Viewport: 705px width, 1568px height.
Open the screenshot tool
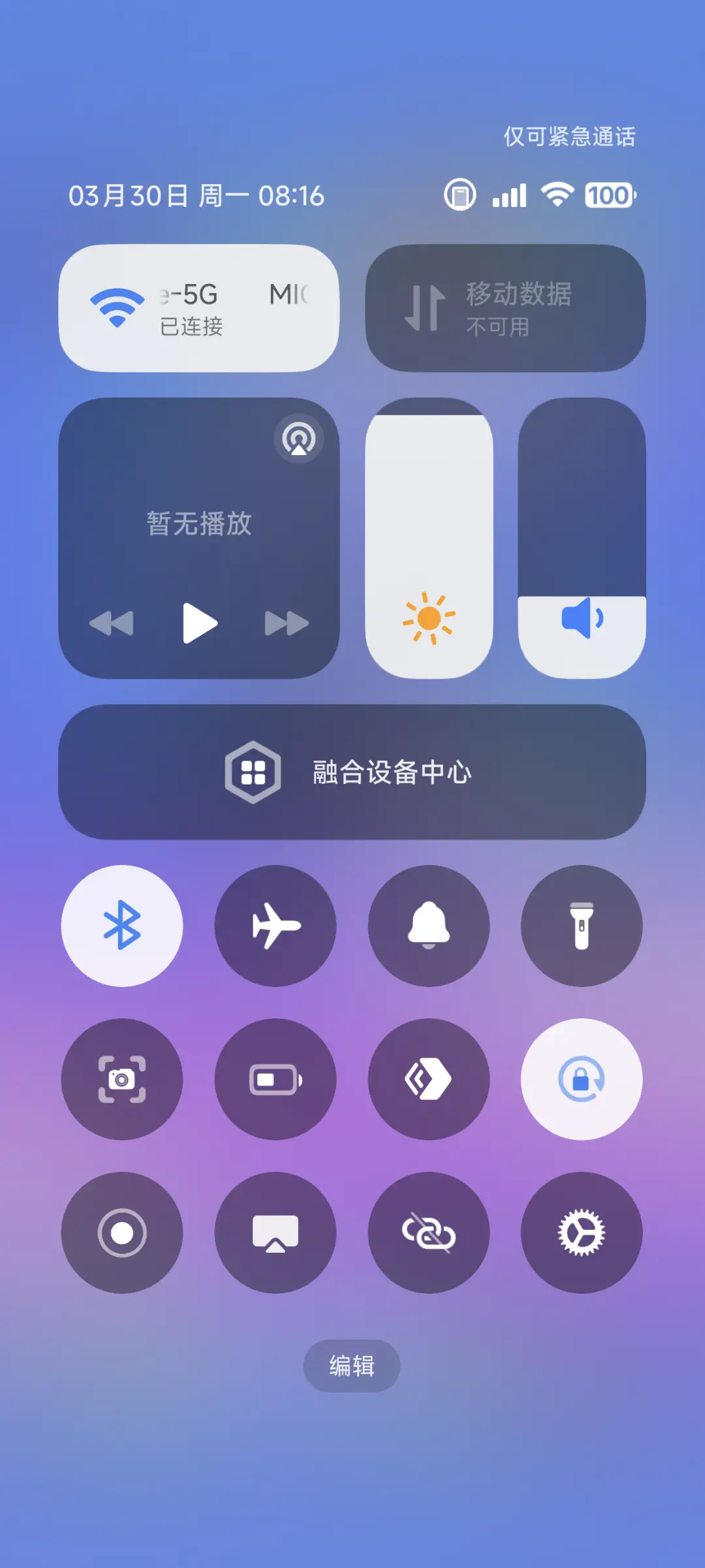click(122, 1079)
